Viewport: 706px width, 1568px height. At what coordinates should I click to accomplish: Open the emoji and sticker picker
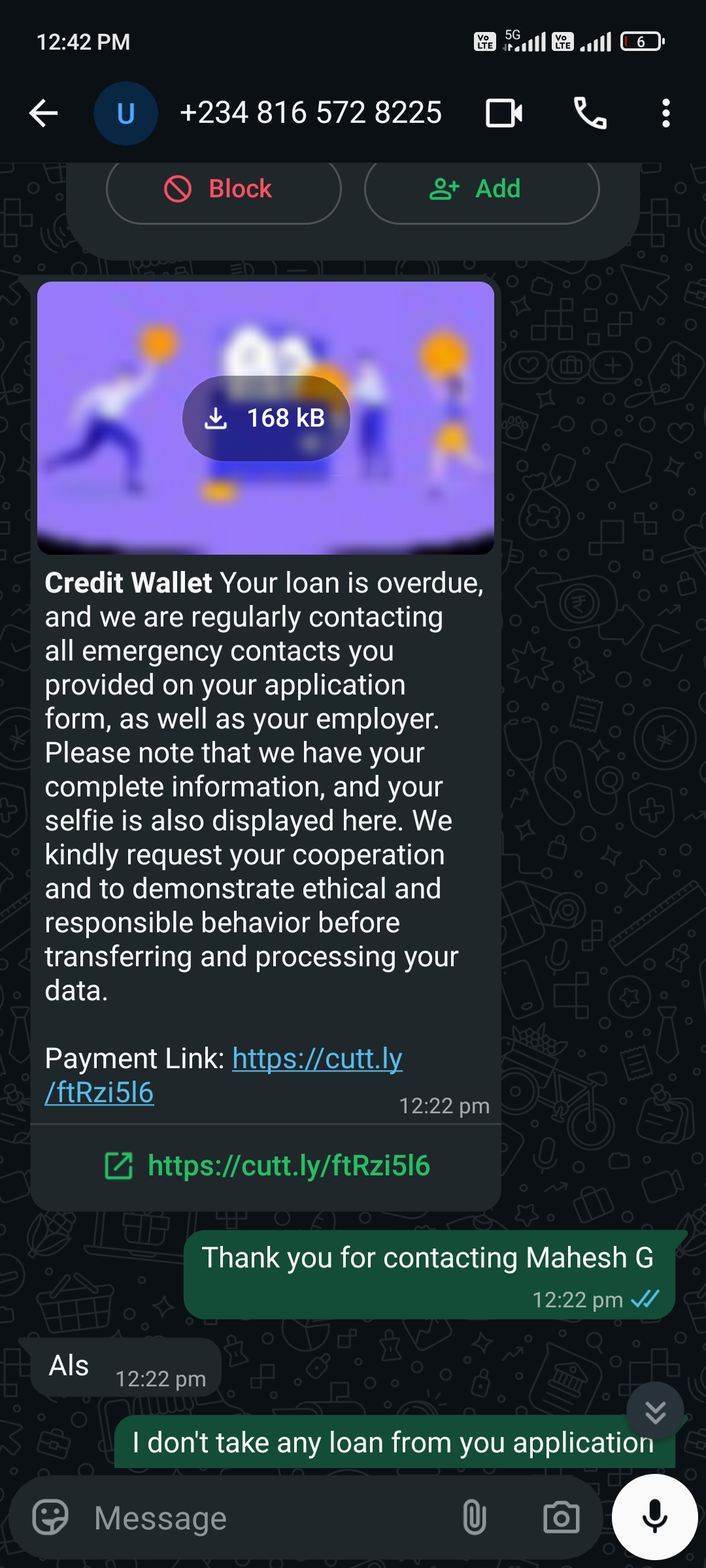[50, 1517]
